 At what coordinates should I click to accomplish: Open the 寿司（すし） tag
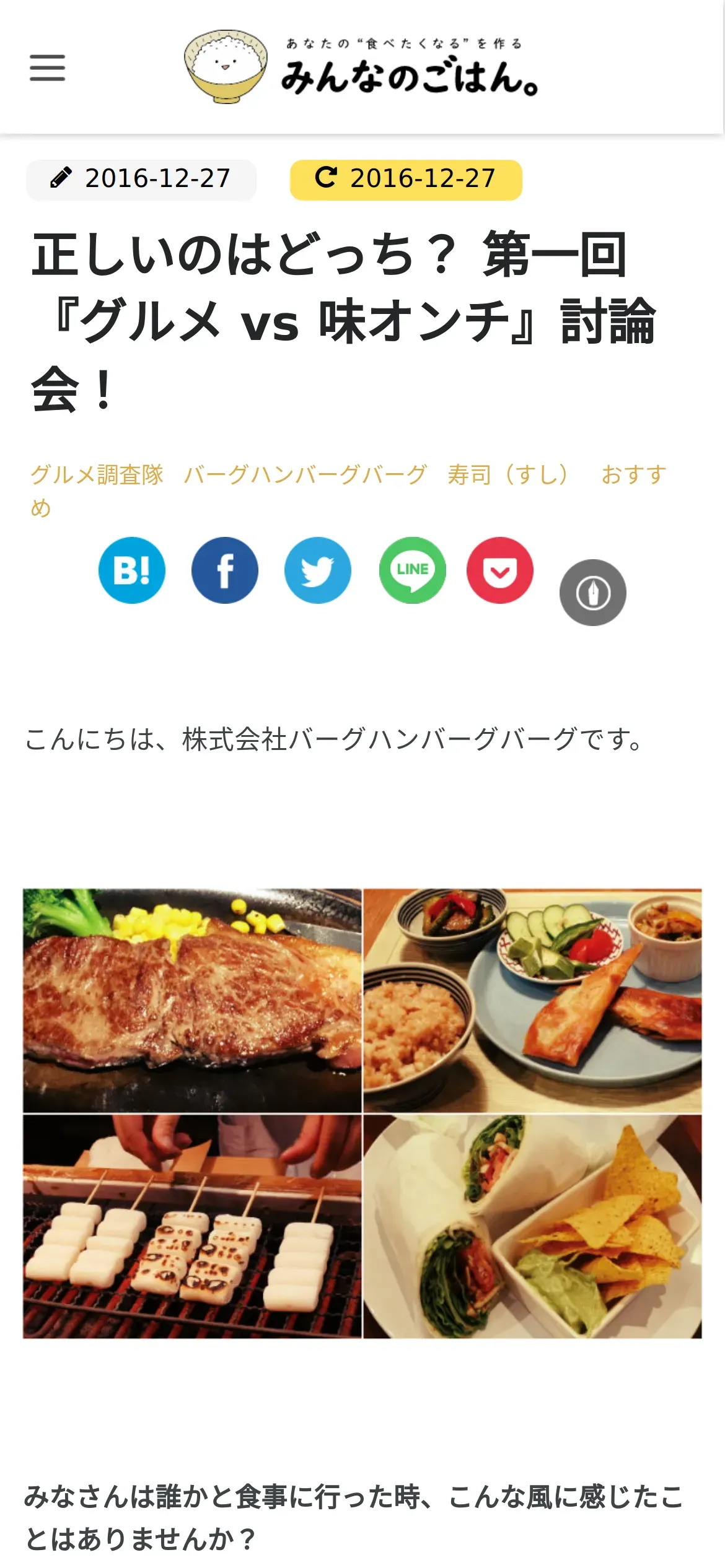pos(507,474)
